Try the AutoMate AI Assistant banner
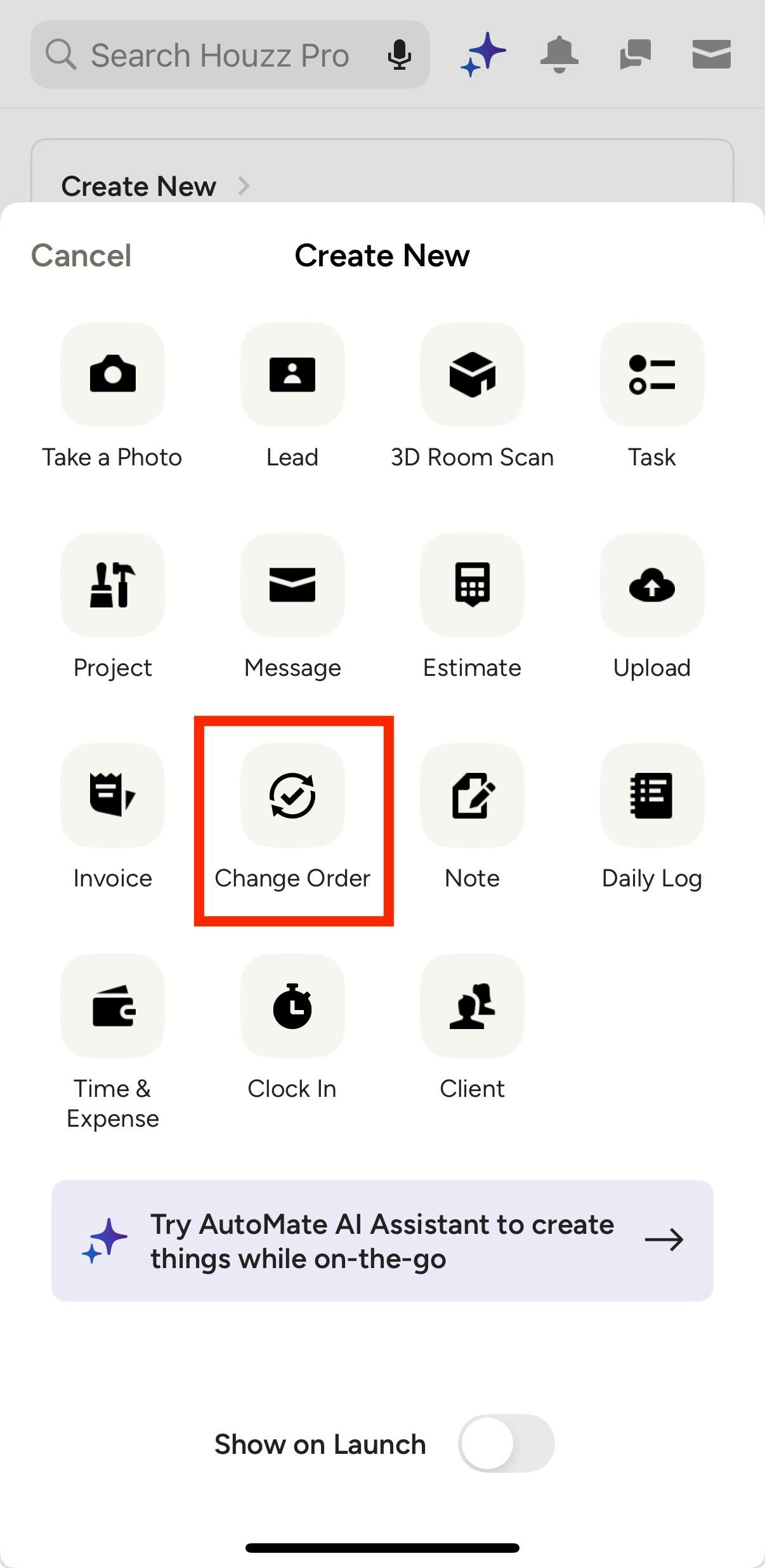 coord(383,1241)
